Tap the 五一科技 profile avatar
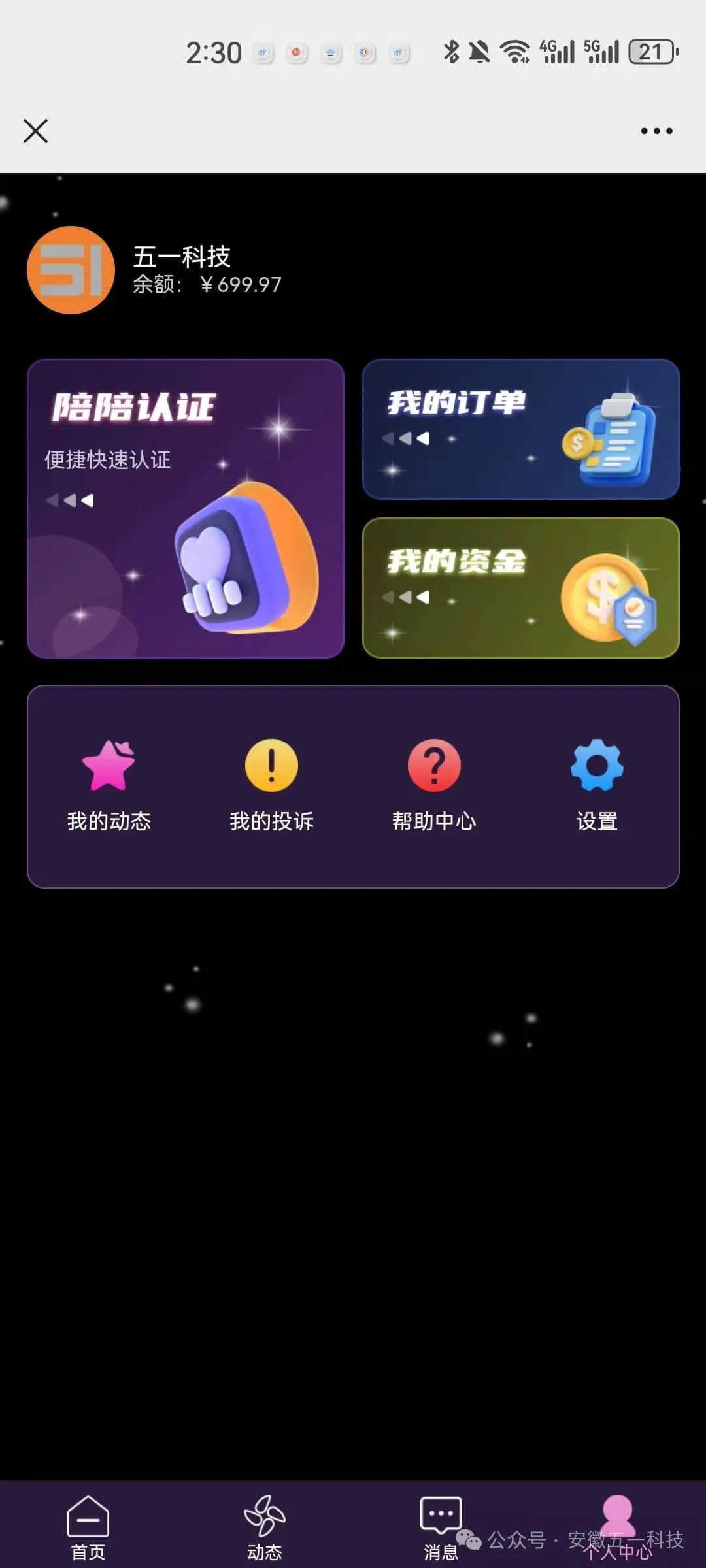The image size is (706, 1568). click(71, 270)
